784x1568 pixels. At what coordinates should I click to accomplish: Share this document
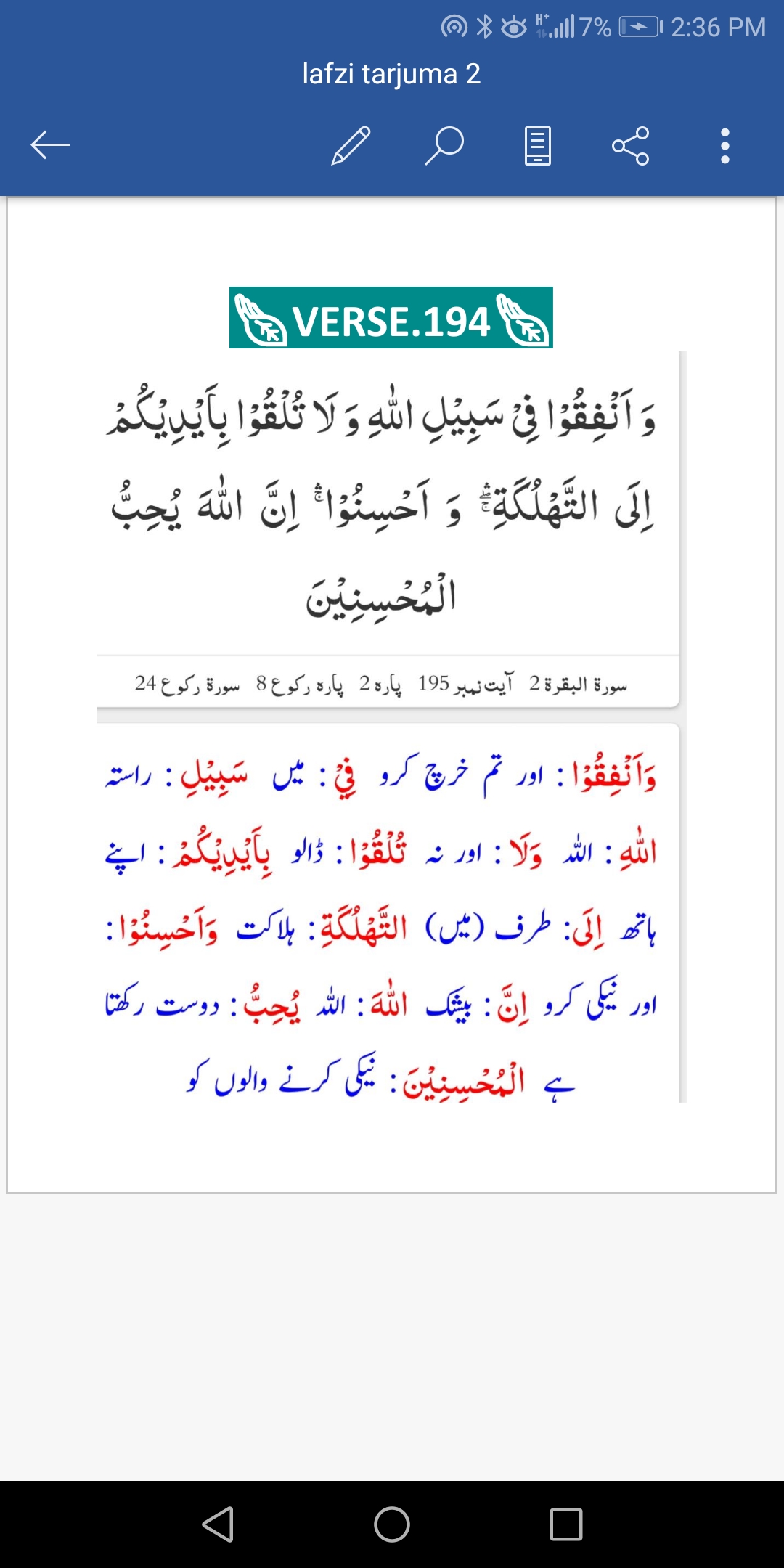tap(630, 146)
